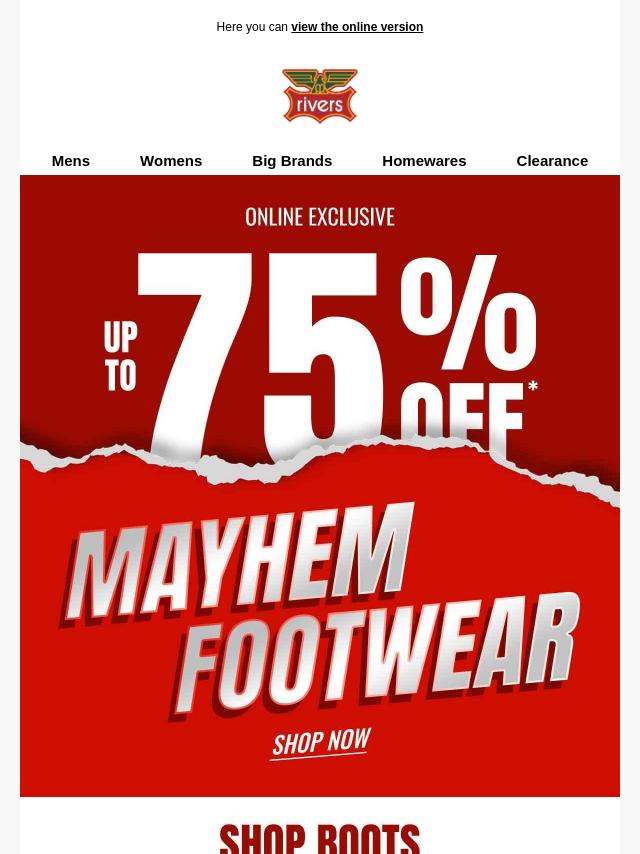Browse Big Brands
Image resolution: width=640 pixels, height=854 pixels.
pyautogui.click(x=292, y=160)
